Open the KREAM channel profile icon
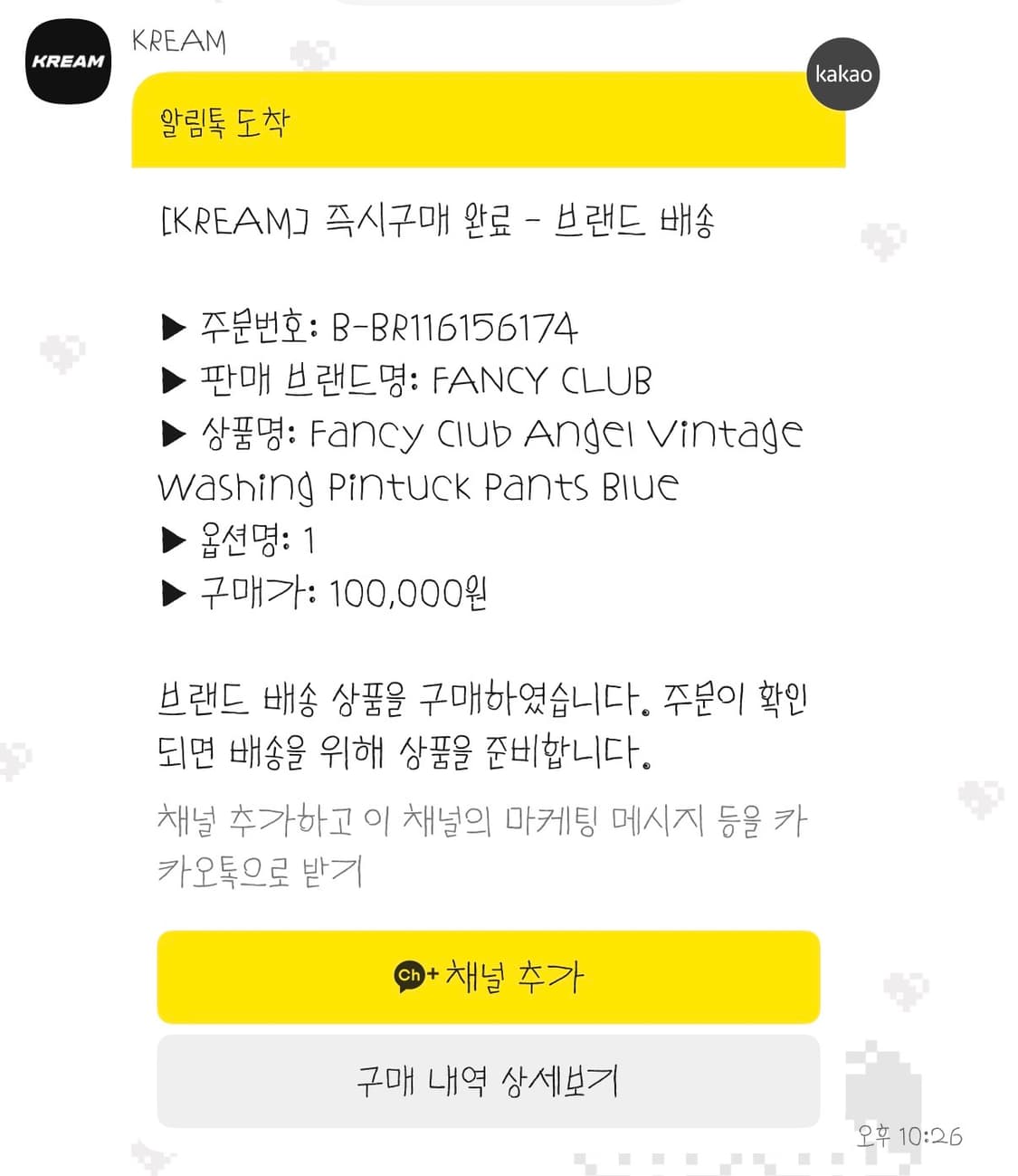The width and height of the screenshot is (1018, 1176). click(x=66, y=61)
